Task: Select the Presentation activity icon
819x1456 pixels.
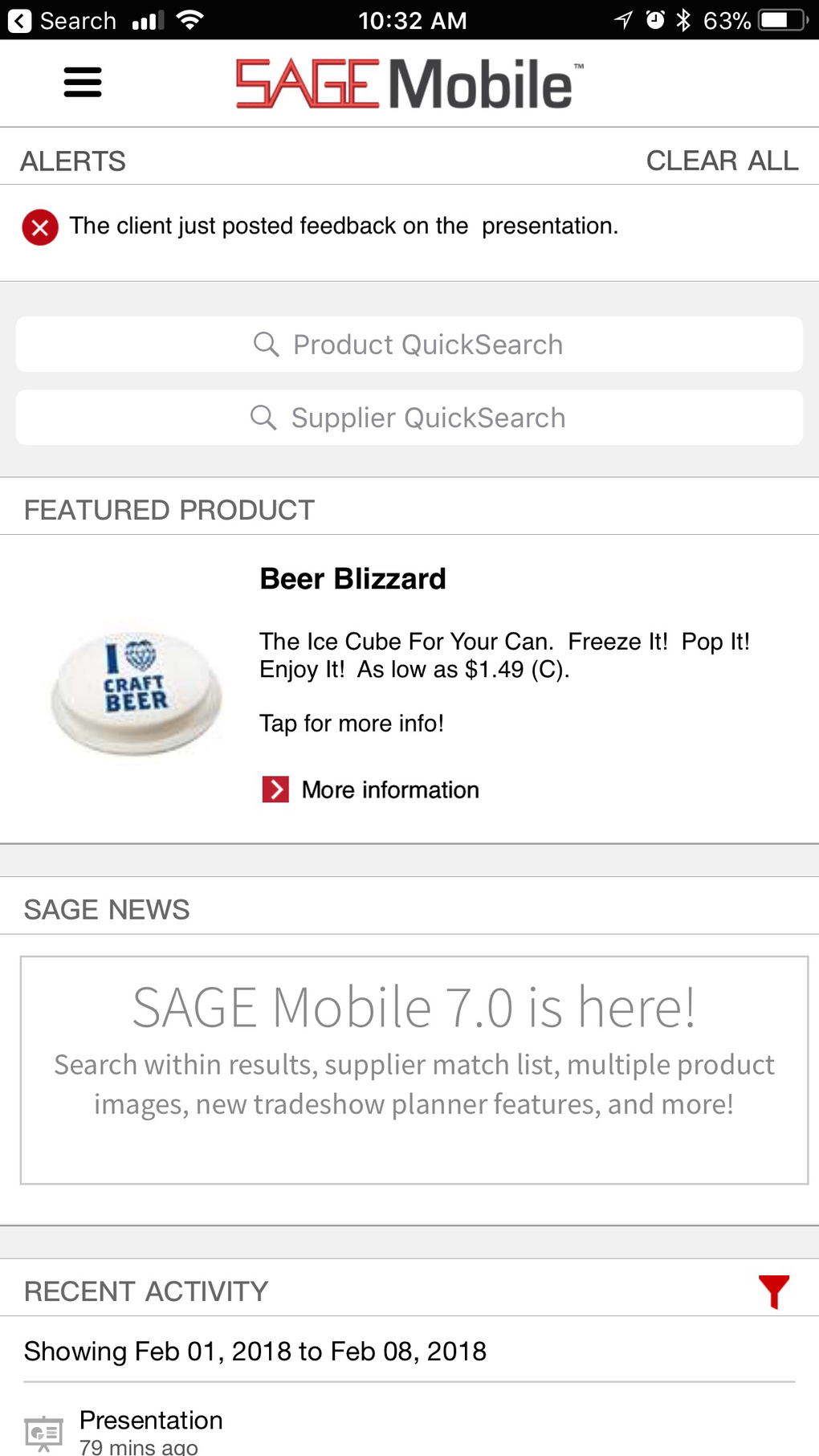Action: (x=44, y=1431)
